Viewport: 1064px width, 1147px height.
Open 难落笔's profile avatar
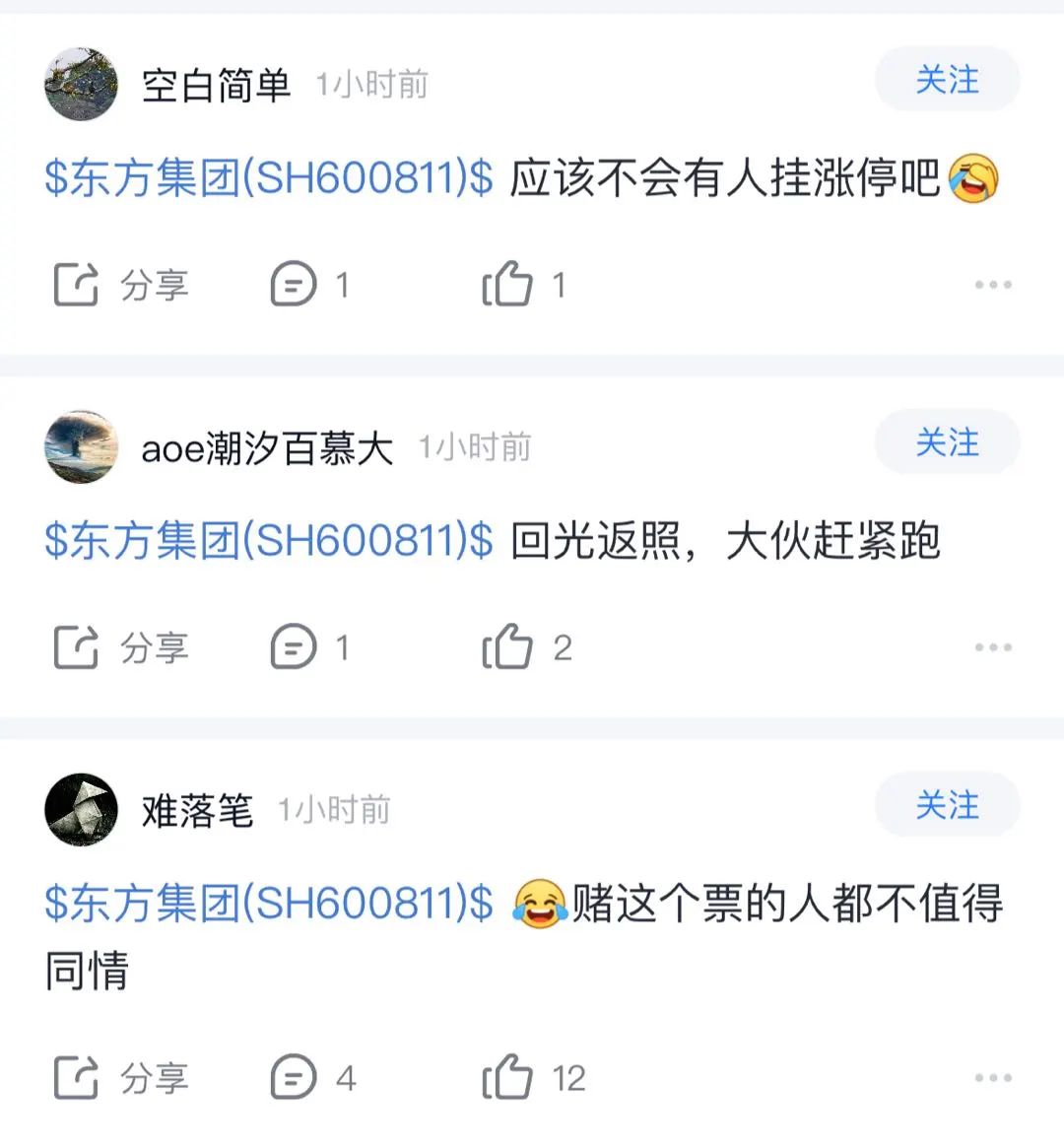click(x=81, y=809)
